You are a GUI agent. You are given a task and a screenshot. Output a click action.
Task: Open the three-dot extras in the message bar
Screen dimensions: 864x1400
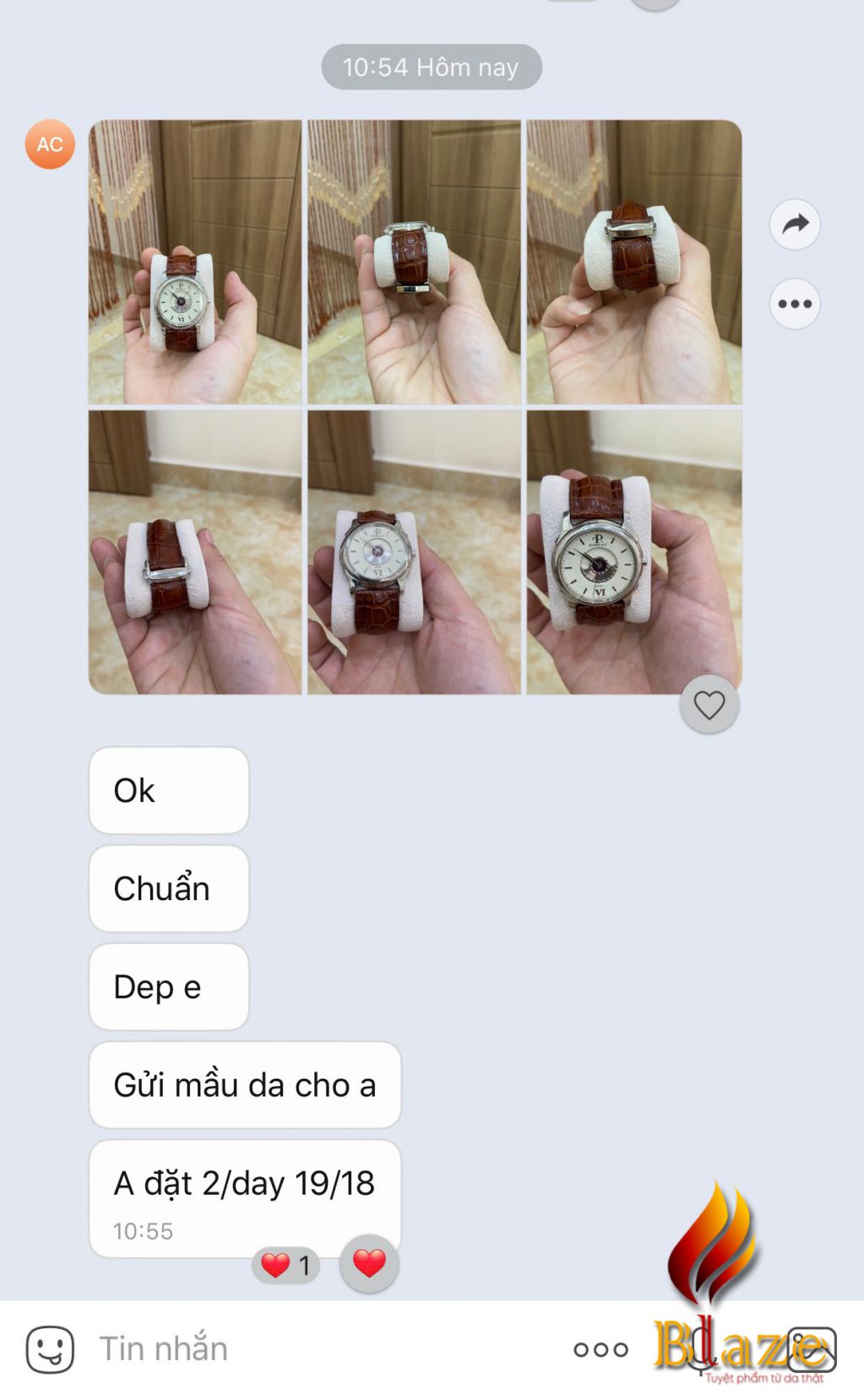coord(600,1349)
